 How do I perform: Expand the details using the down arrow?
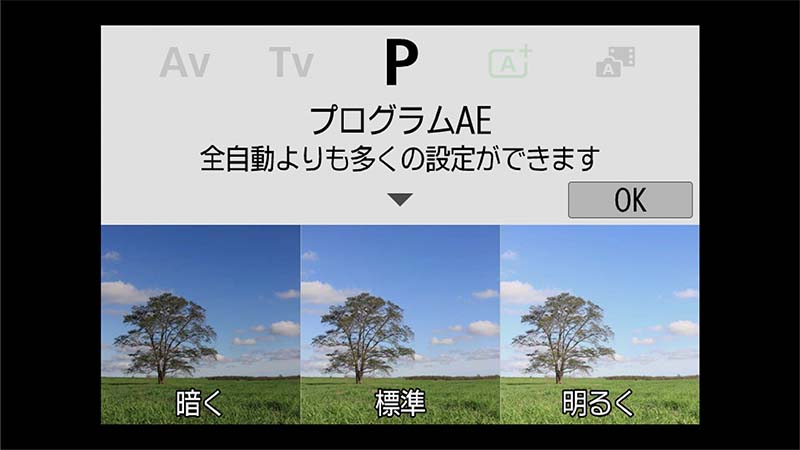400,200
